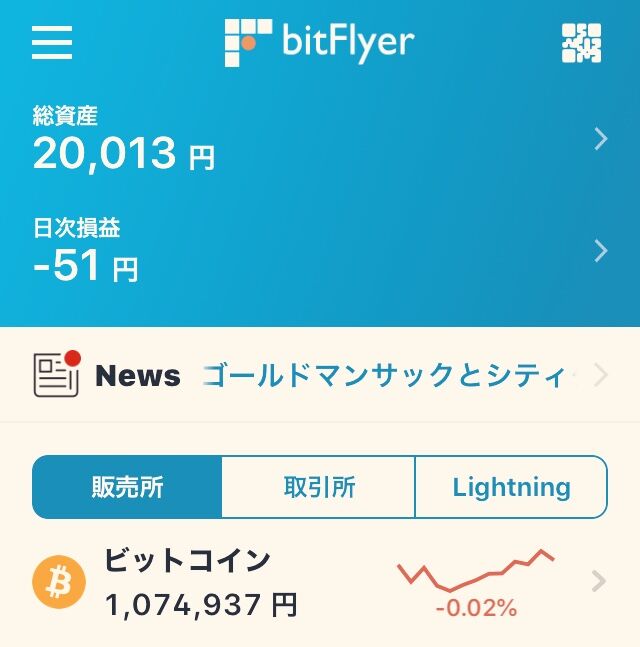This screenshot has width=640, height=647.
Task: Select the 販売所 tab
Action: click(126, 487)
